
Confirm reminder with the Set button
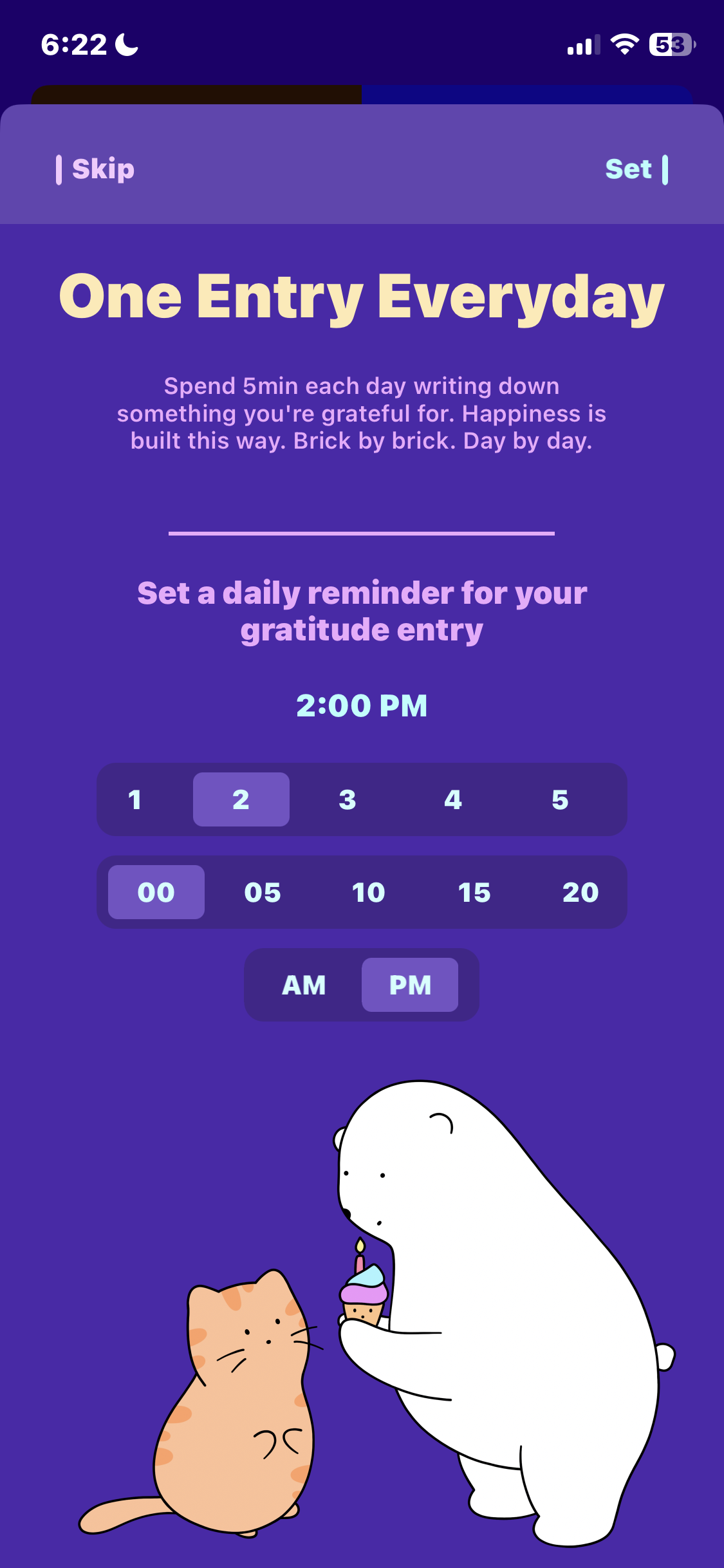(636, 169)
